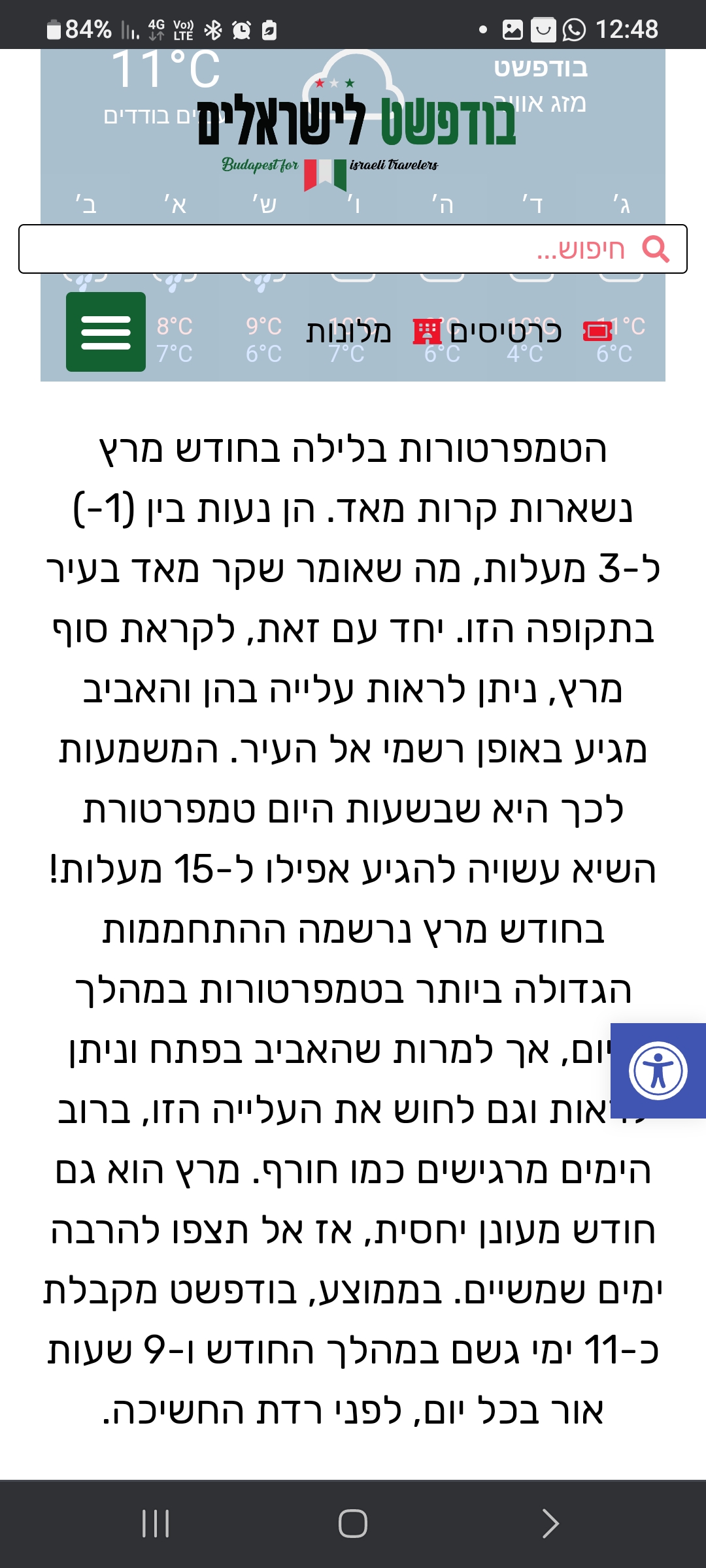Open the accessibility options widget
706x1568 pixels.
point(658,1071)
